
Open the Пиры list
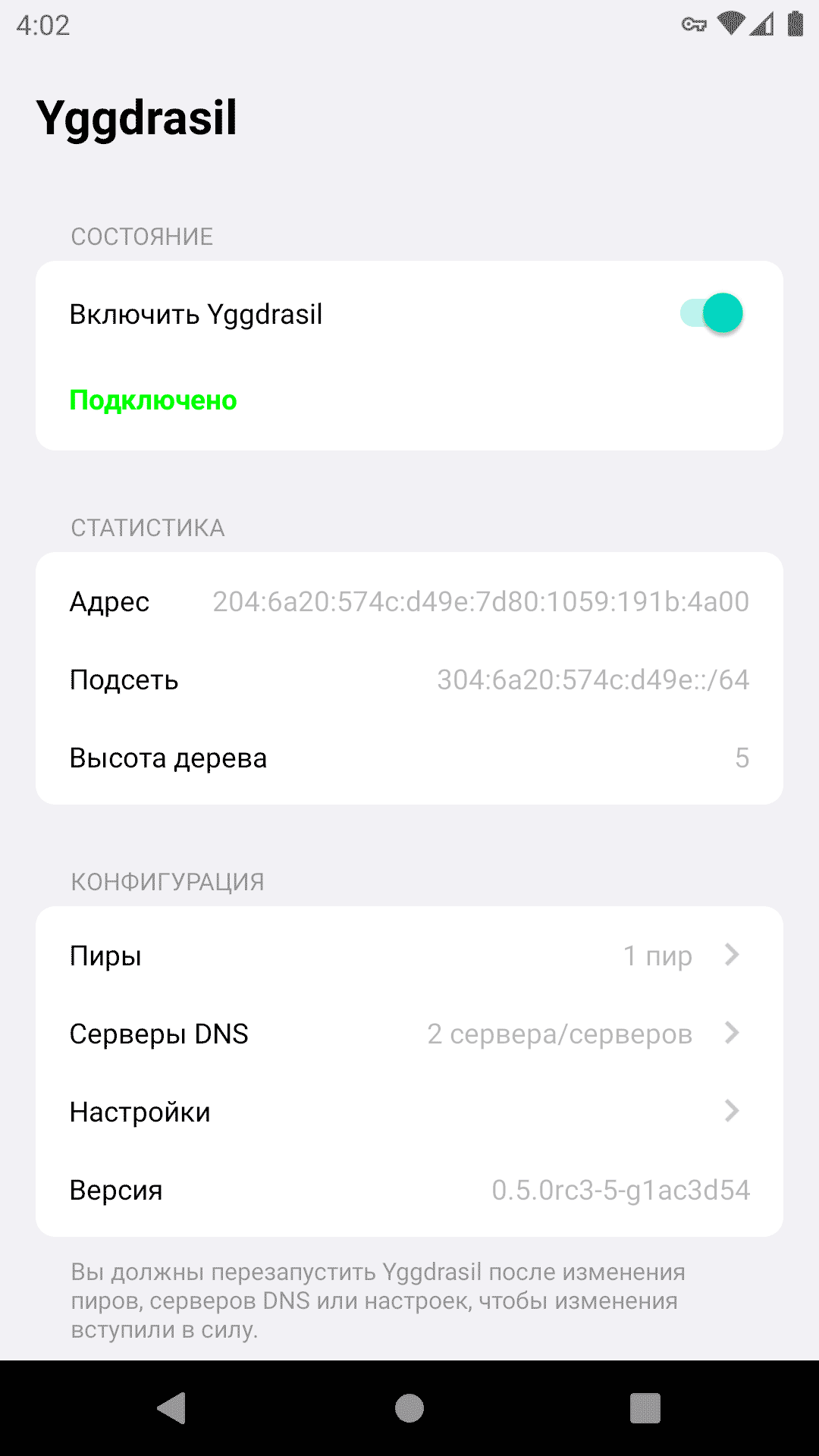pyautogui.click(x=409, y=955)
